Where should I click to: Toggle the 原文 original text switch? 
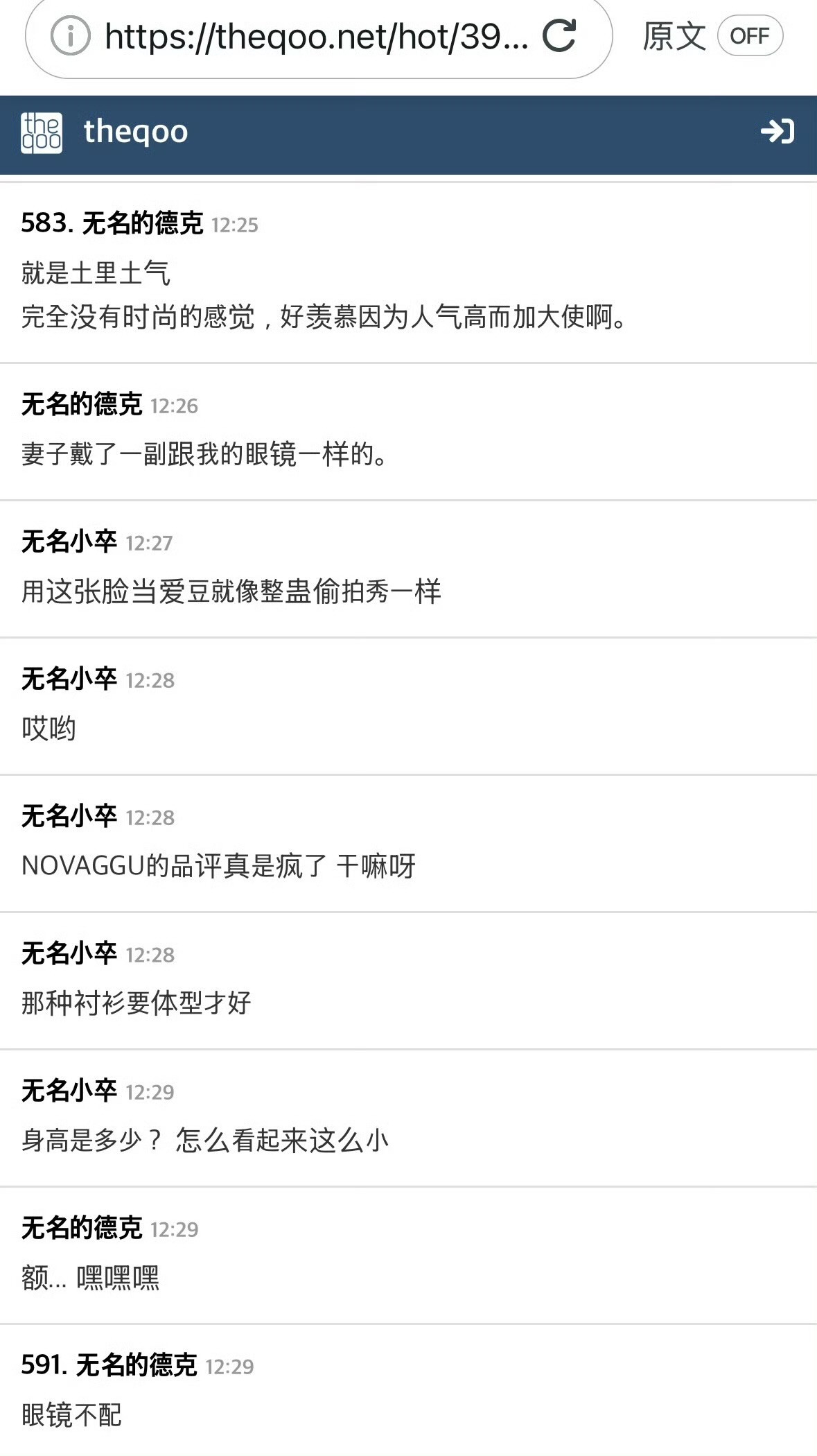pyautogui.click(x=750, y=36)
